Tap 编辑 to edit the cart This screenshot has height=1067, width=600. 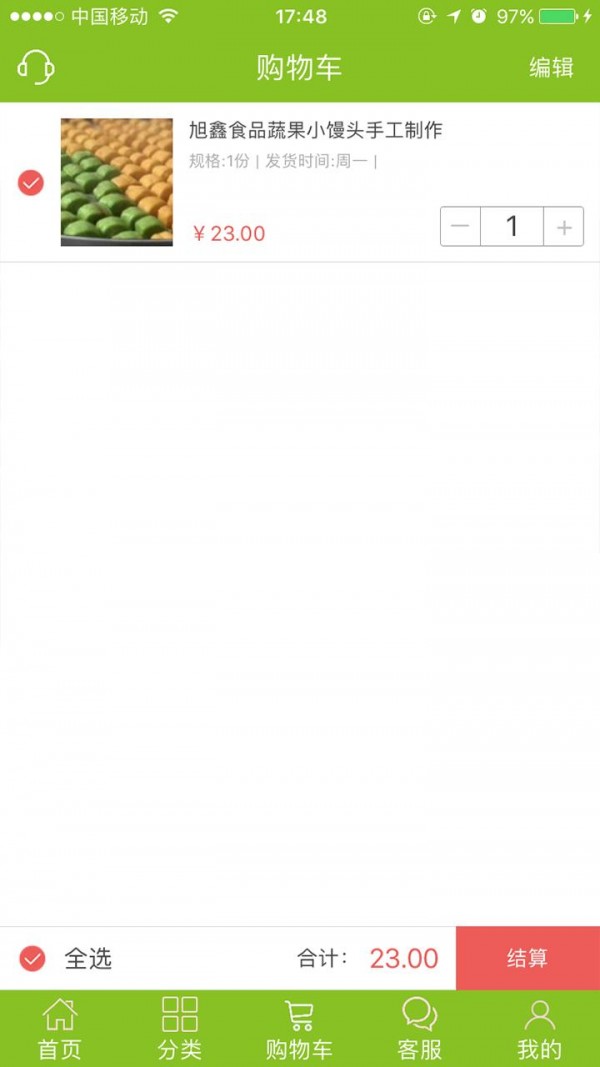[x=551, y=68]
